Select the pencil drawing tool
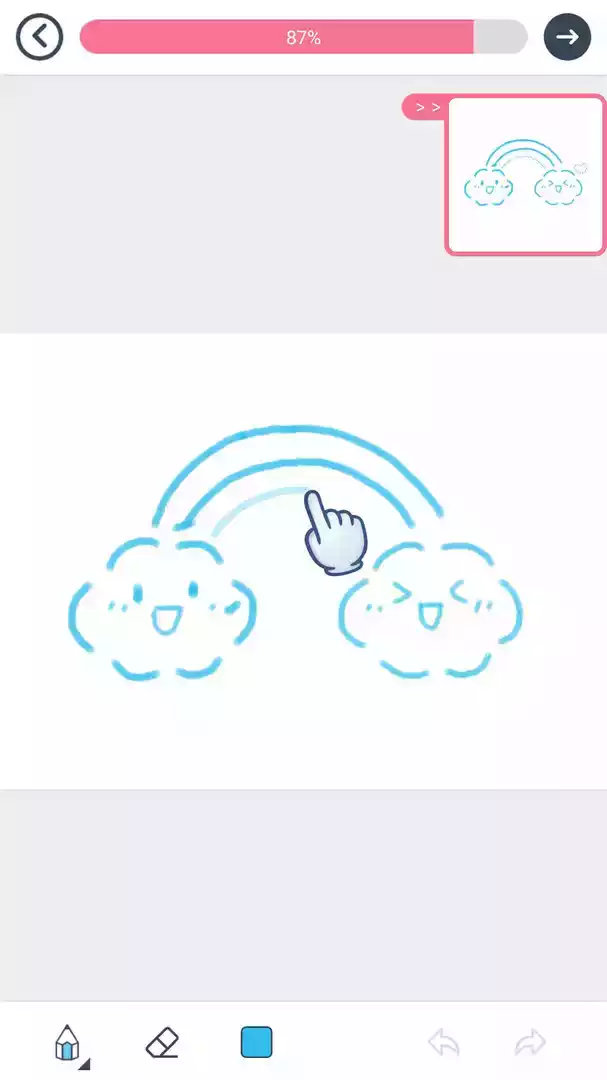The image size is (607, 1080). click(68, 1043)
